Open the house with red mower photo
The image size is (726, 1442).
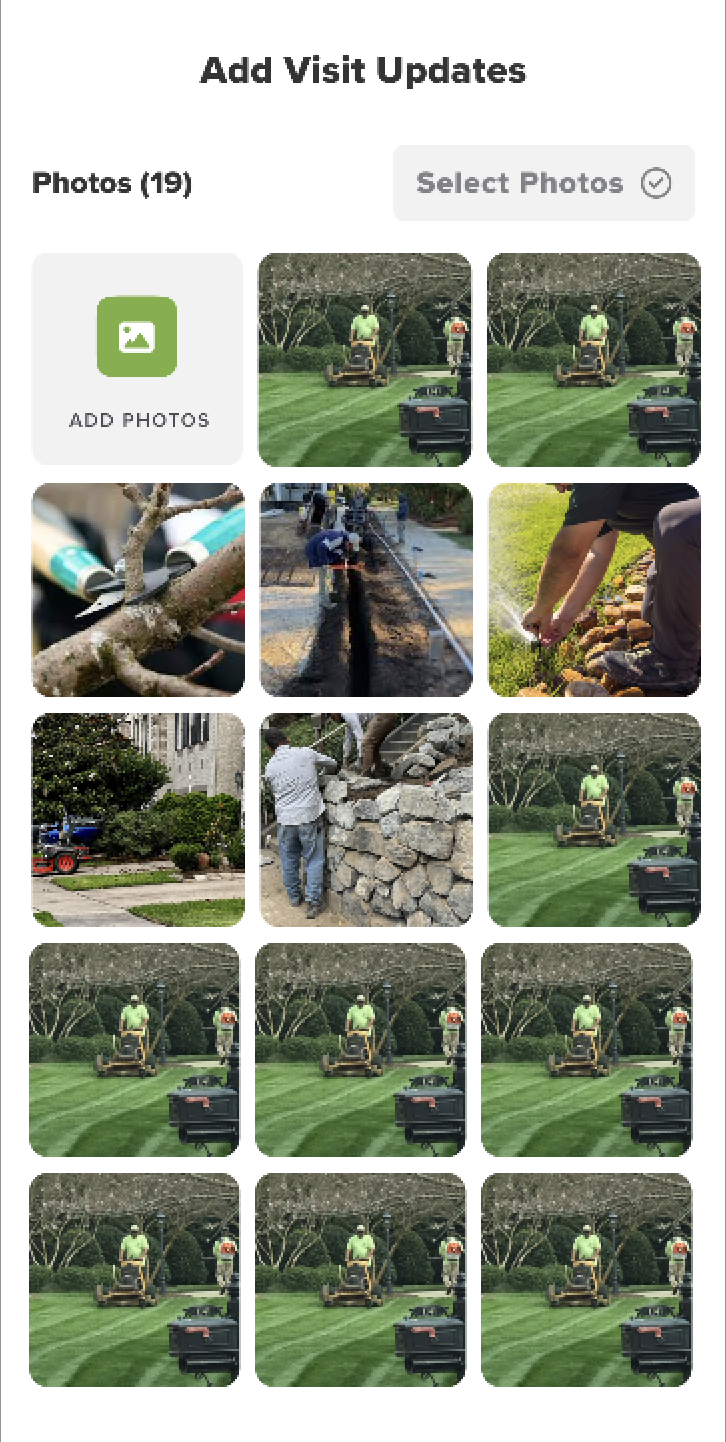point(138,820)
